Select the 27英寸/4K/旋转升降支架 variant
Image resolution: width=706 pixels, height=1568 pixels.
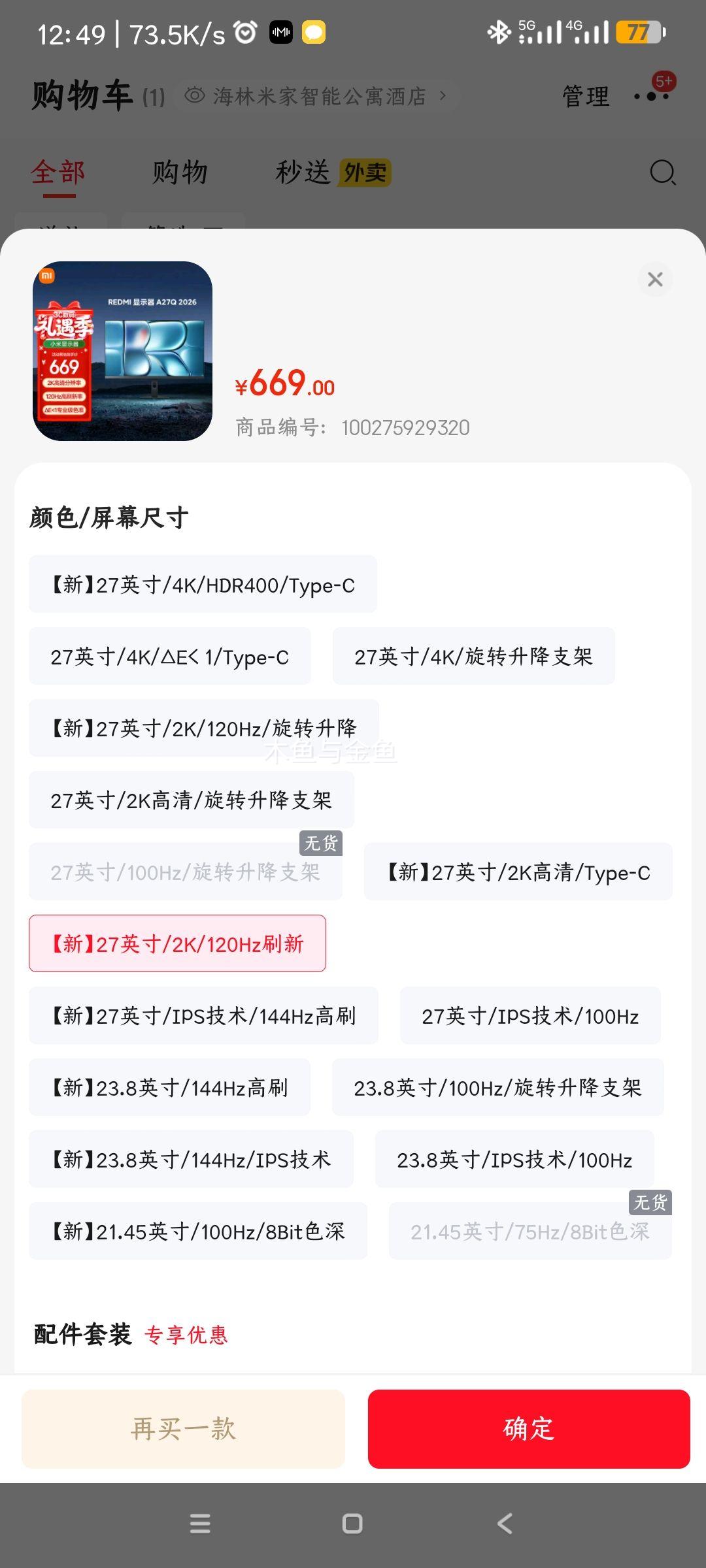[x=473, y=657]
